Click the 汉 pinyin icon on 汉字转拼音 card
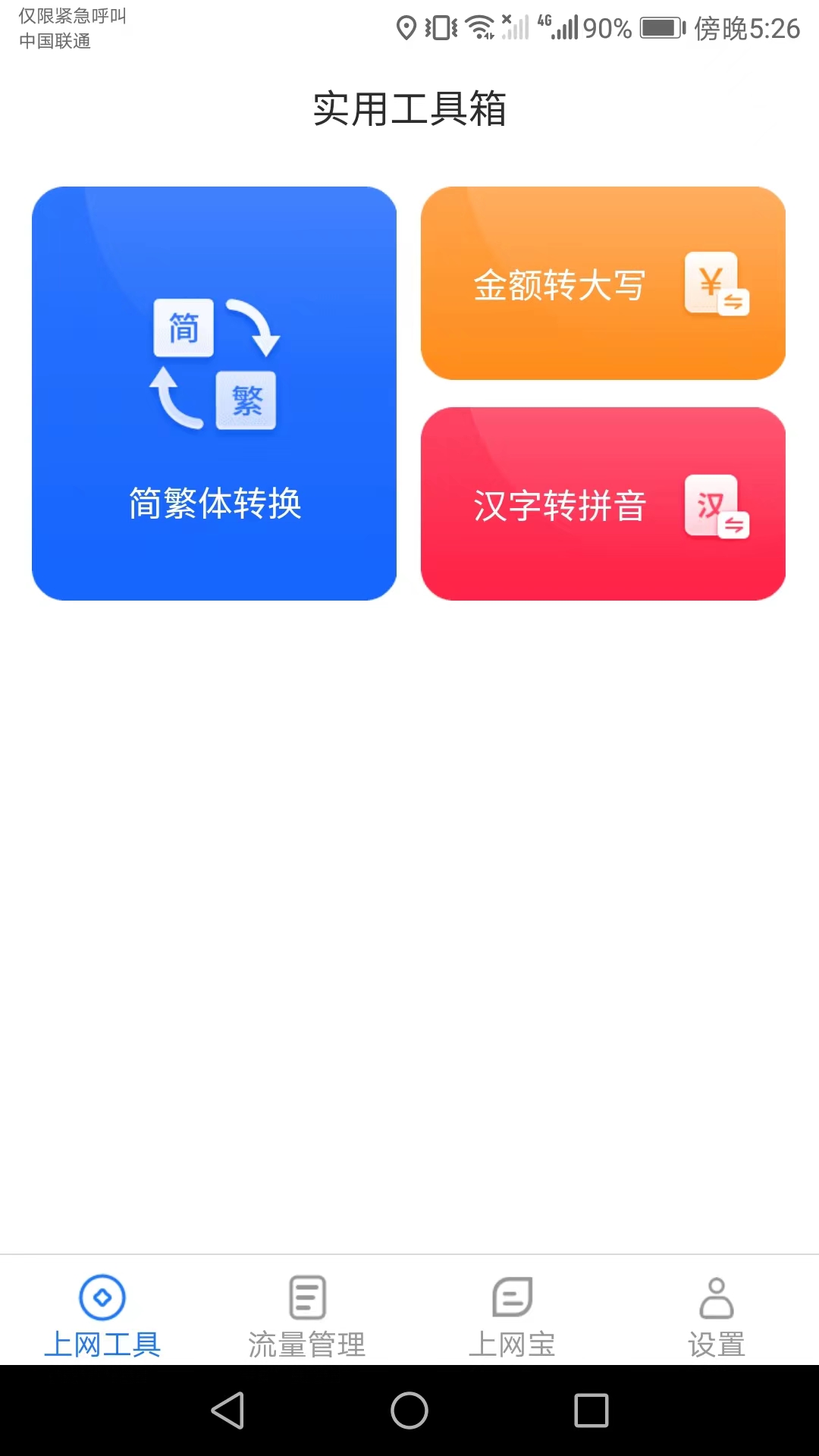The image size is (819, 1456). pyautogui.click(x=716, y=507)
